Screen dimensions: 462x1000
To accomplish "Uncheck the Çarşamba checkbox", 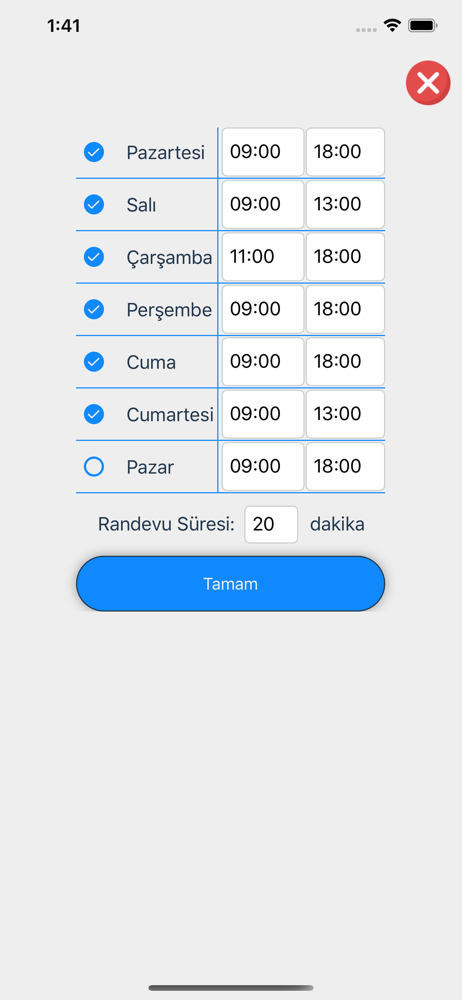I will pos(94,257).
